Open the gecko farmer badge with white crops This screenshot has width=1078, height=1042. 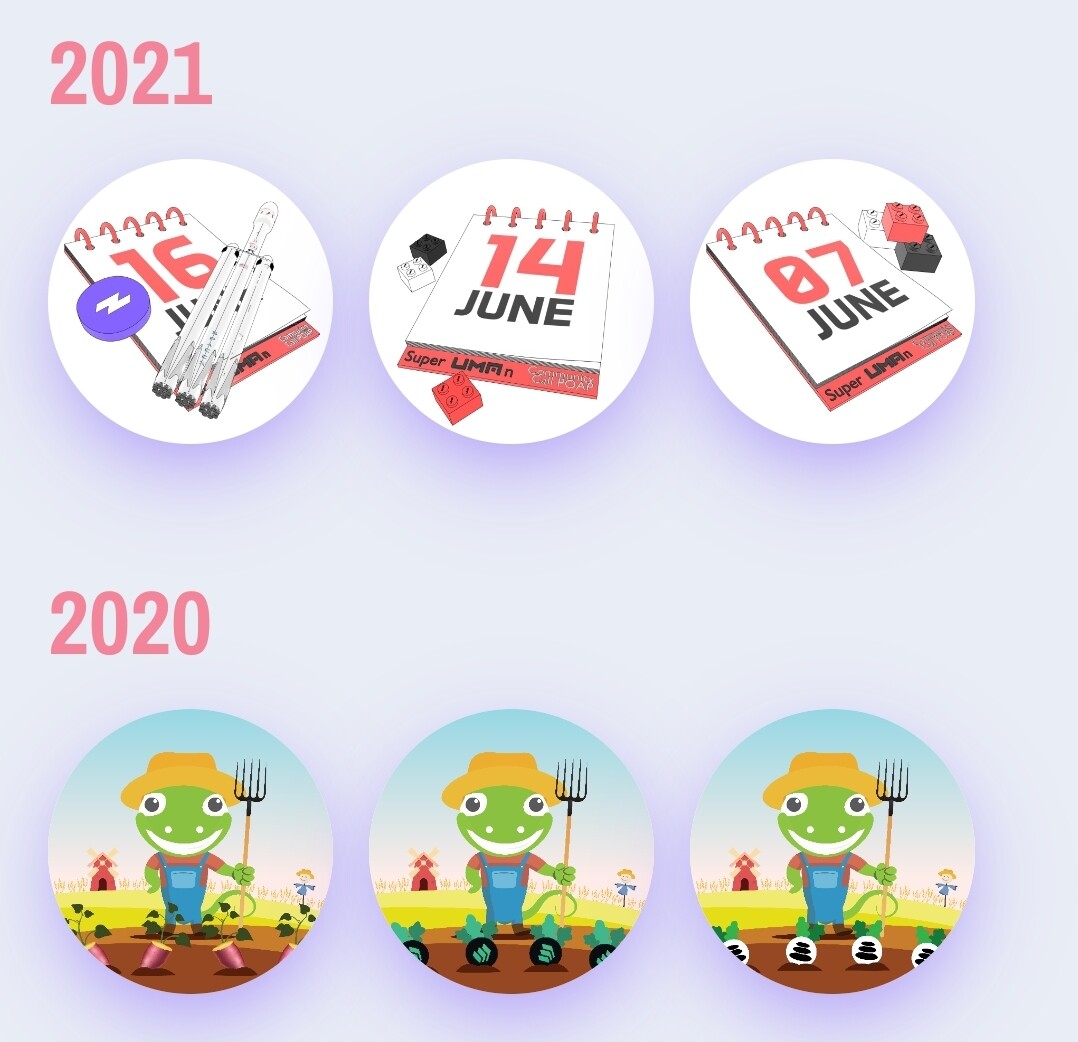tap(832, 851)
